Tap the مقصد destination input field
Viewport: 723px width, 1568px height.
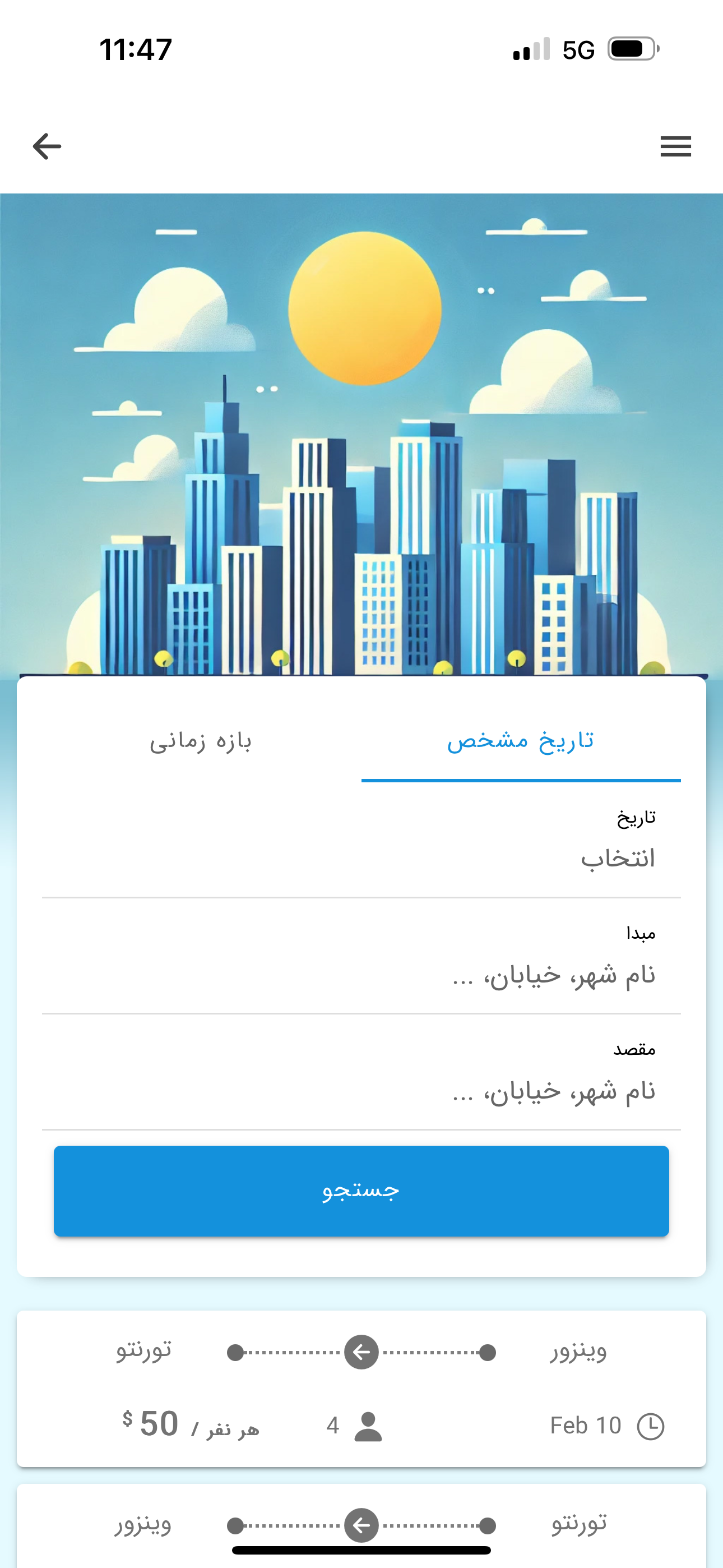[361, 1090]
